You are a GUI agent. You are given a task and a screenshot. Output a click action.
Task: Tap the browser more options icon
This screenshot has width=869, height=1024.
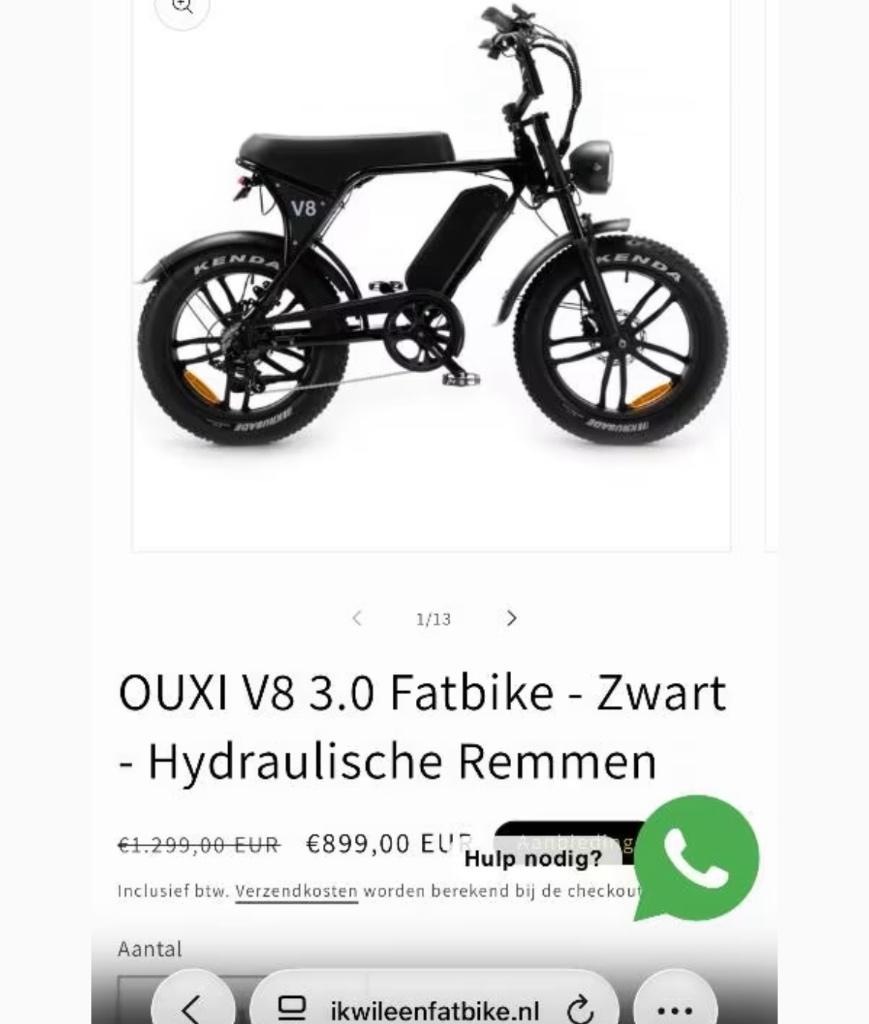point(676,1008)
